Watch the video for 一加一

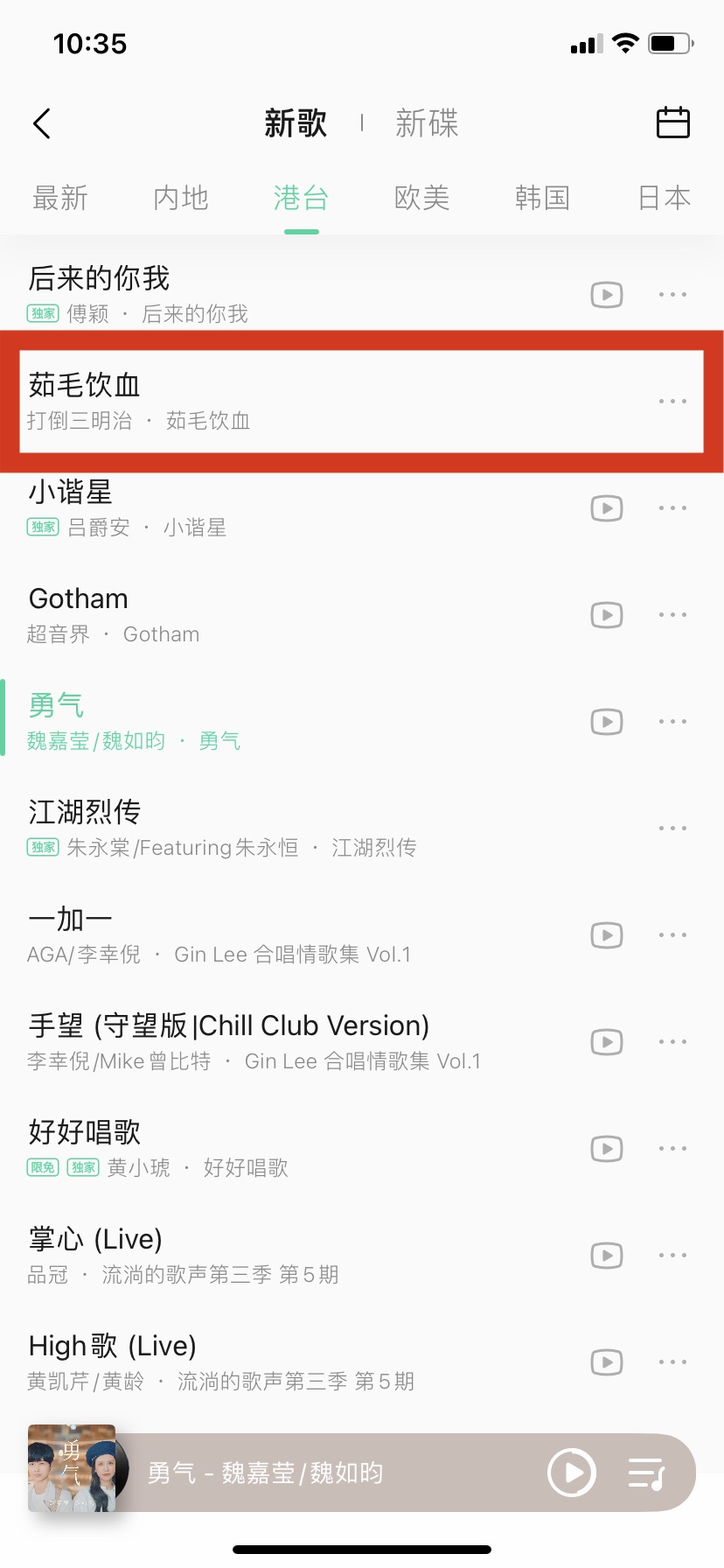tap(606, 935)
